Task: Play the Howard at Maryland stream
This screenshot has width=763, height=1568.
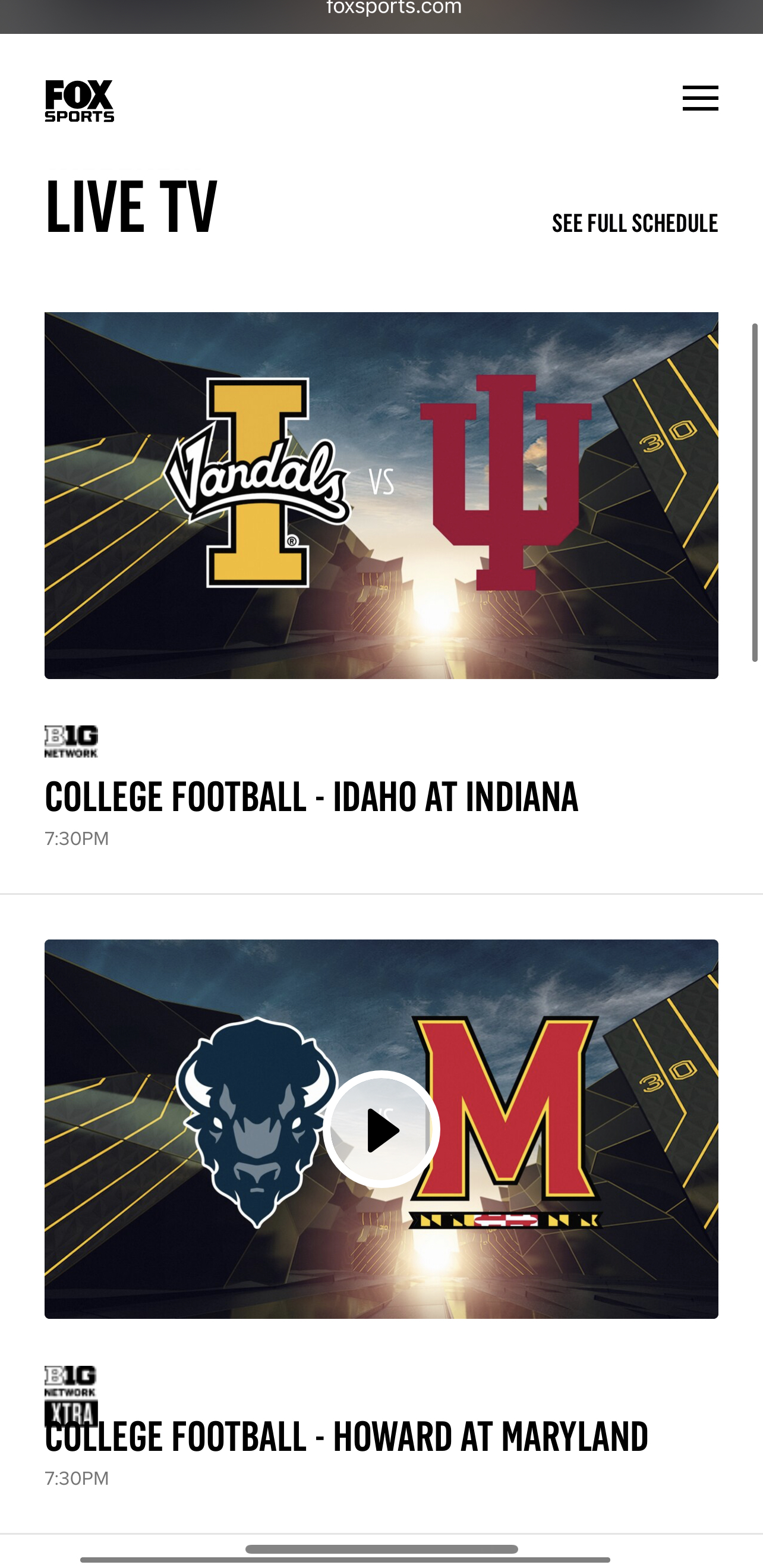Action: (381, 1130)
